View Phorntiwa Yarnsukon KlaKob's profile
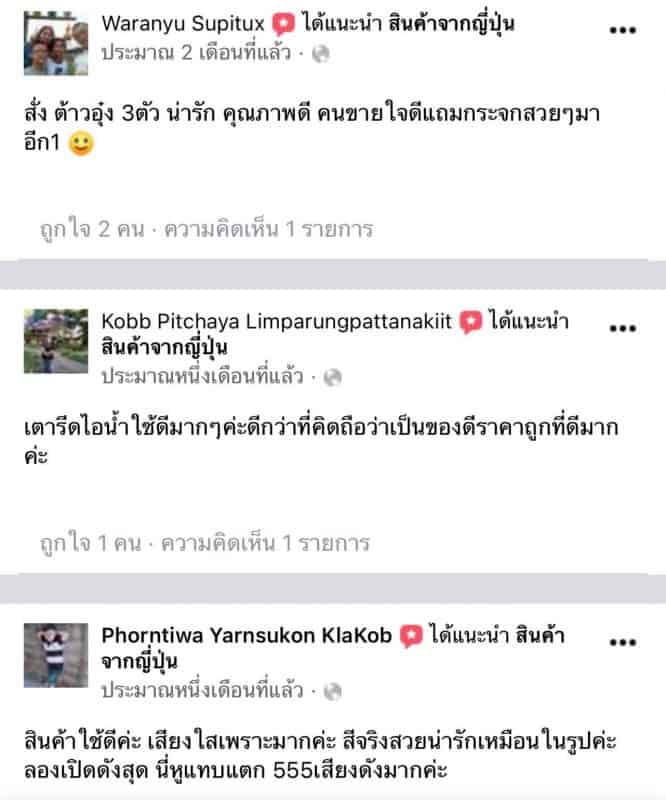This screenshot has height=800, width=666. point(249,635)
